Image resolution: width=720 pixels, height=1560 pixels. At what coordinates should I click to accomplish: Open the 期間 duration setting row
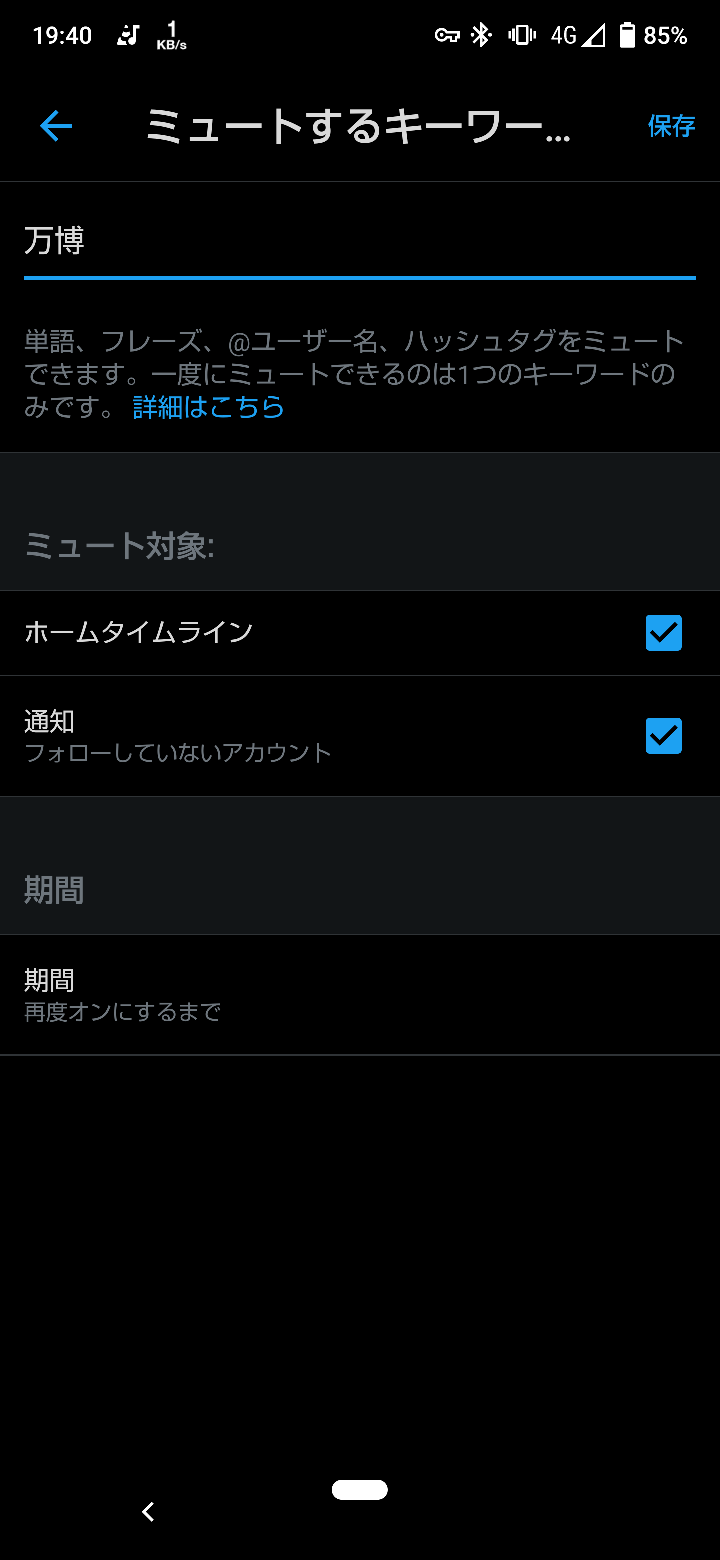click(358, 994)
